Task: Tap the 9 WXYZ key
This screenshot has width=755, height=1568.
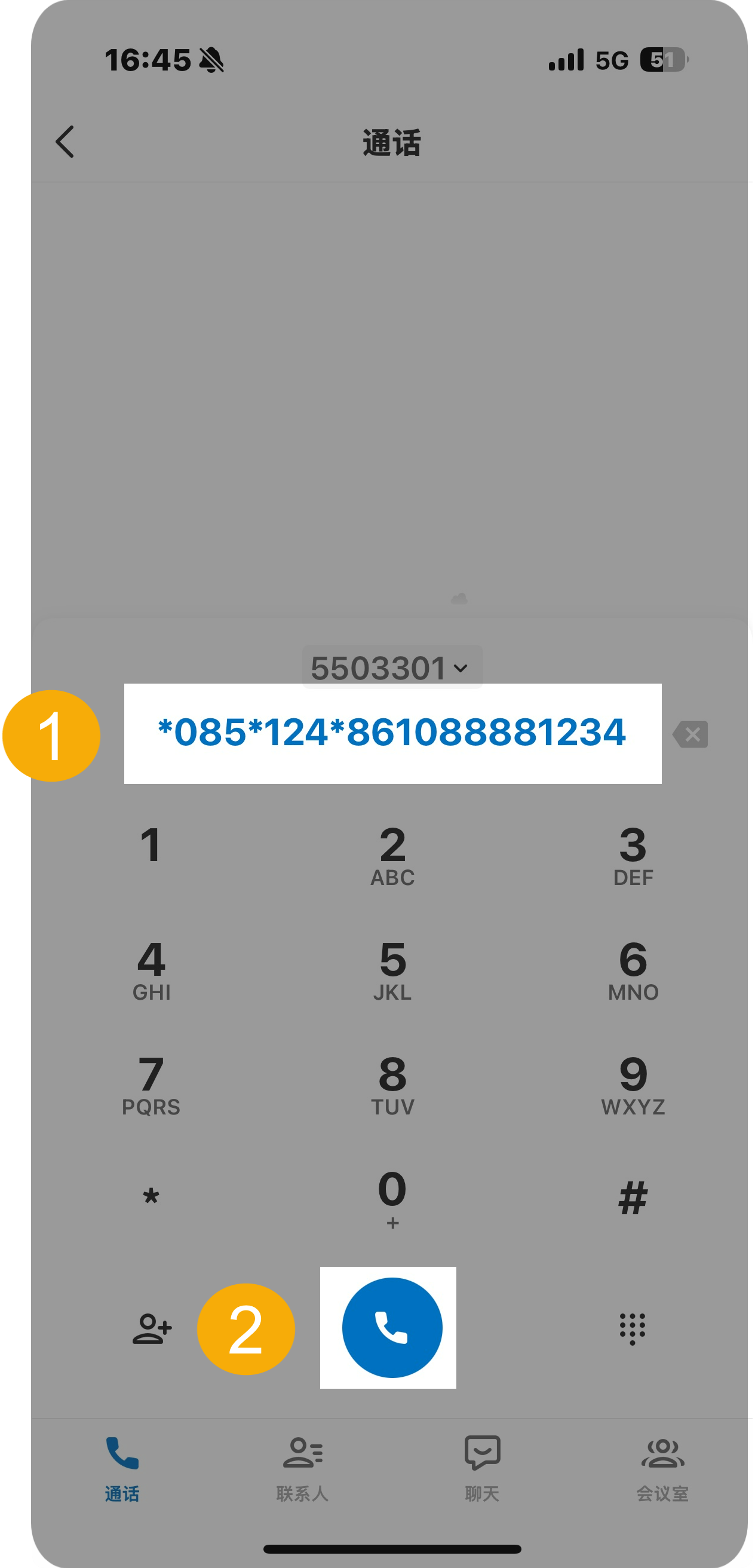Action: point(633,1085)
